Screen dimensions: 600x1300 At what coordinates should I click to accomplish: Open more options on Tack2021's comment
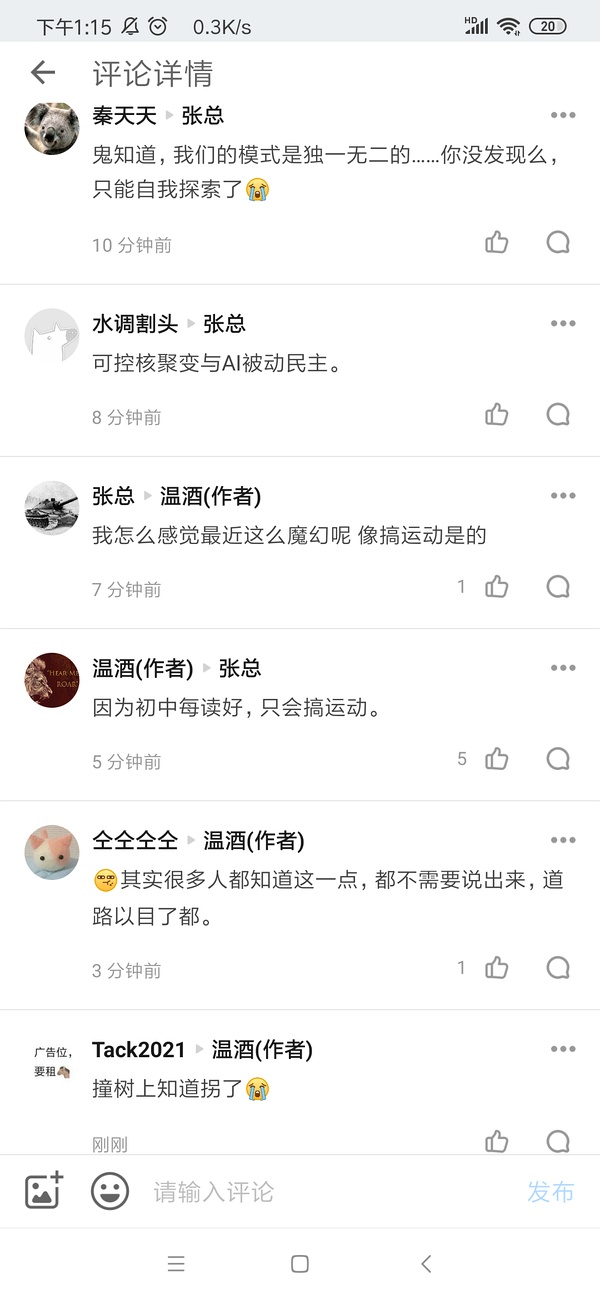[x=563, y=1049]
